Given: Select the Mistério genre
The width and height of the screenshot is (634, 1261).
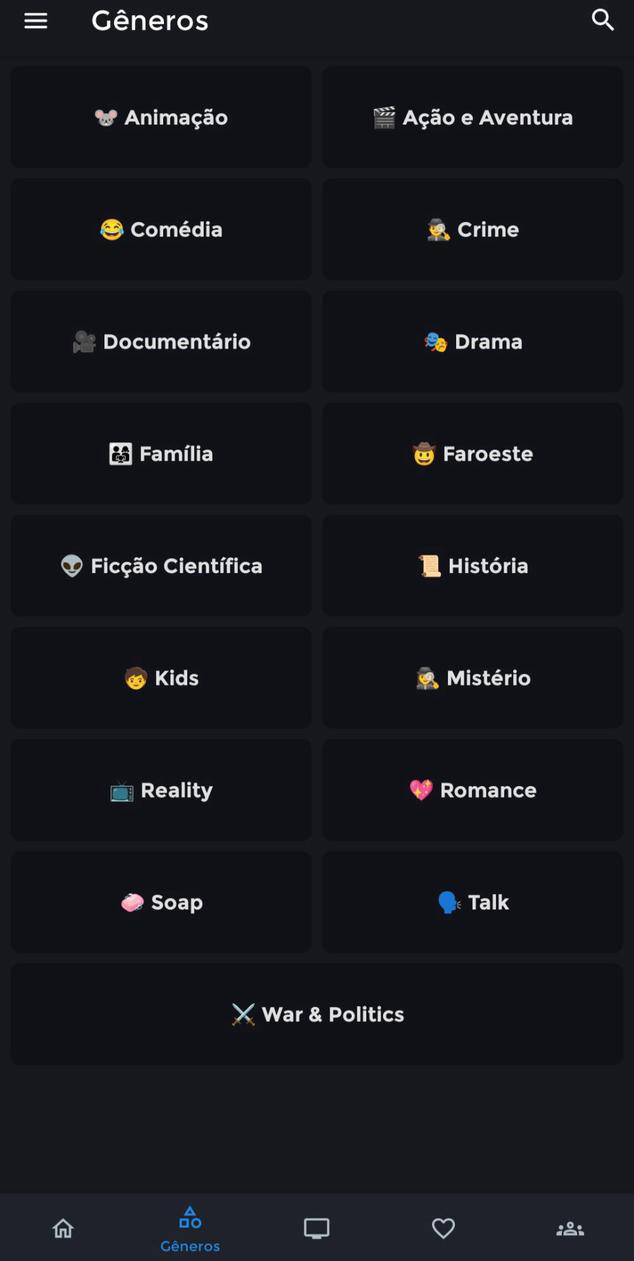Looking at the screenshot, I should pos(472,678).
